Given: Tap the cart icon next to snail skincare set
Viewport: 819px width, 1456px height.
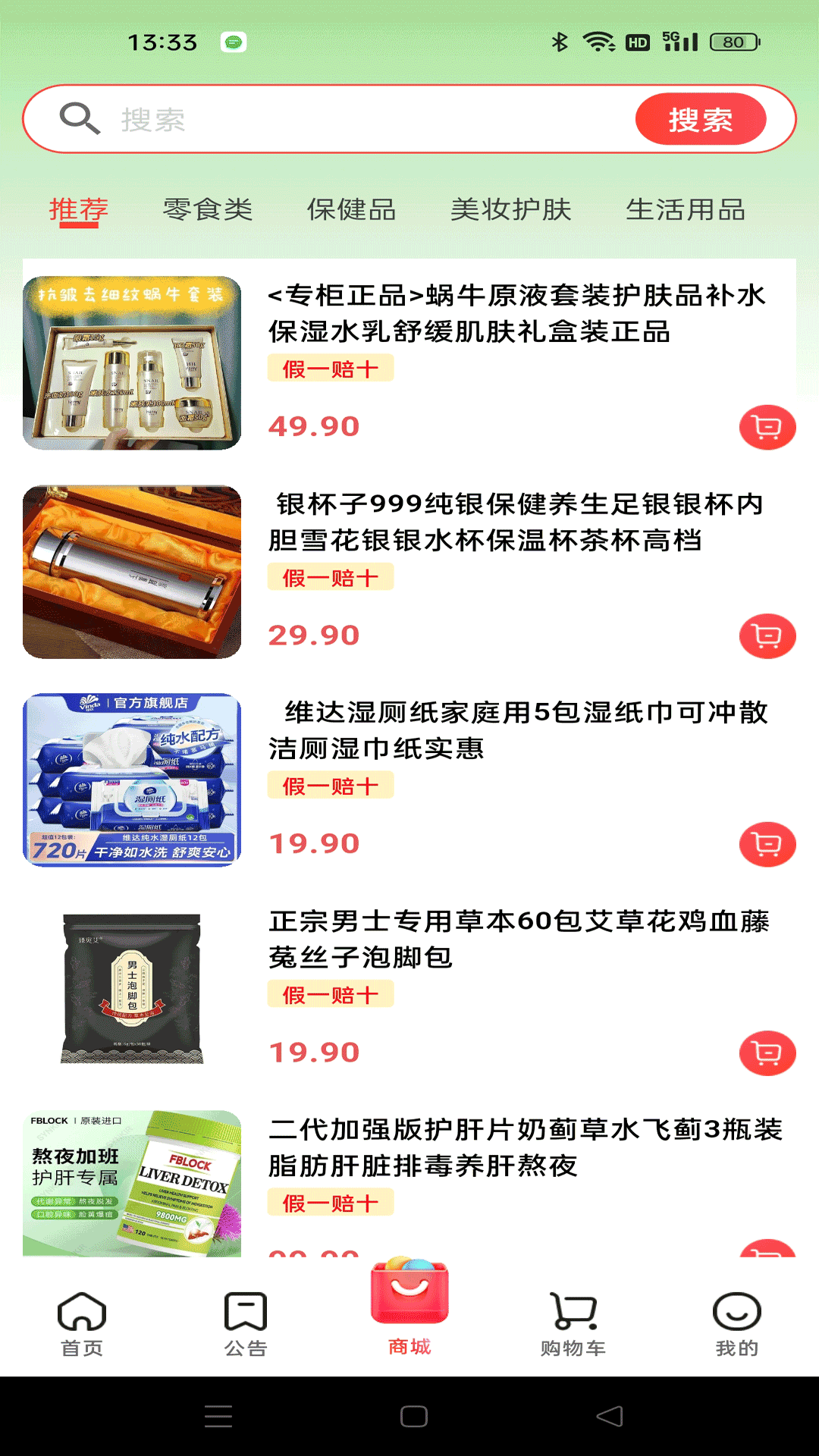Looking at the screenshot, I should [766, 429].
